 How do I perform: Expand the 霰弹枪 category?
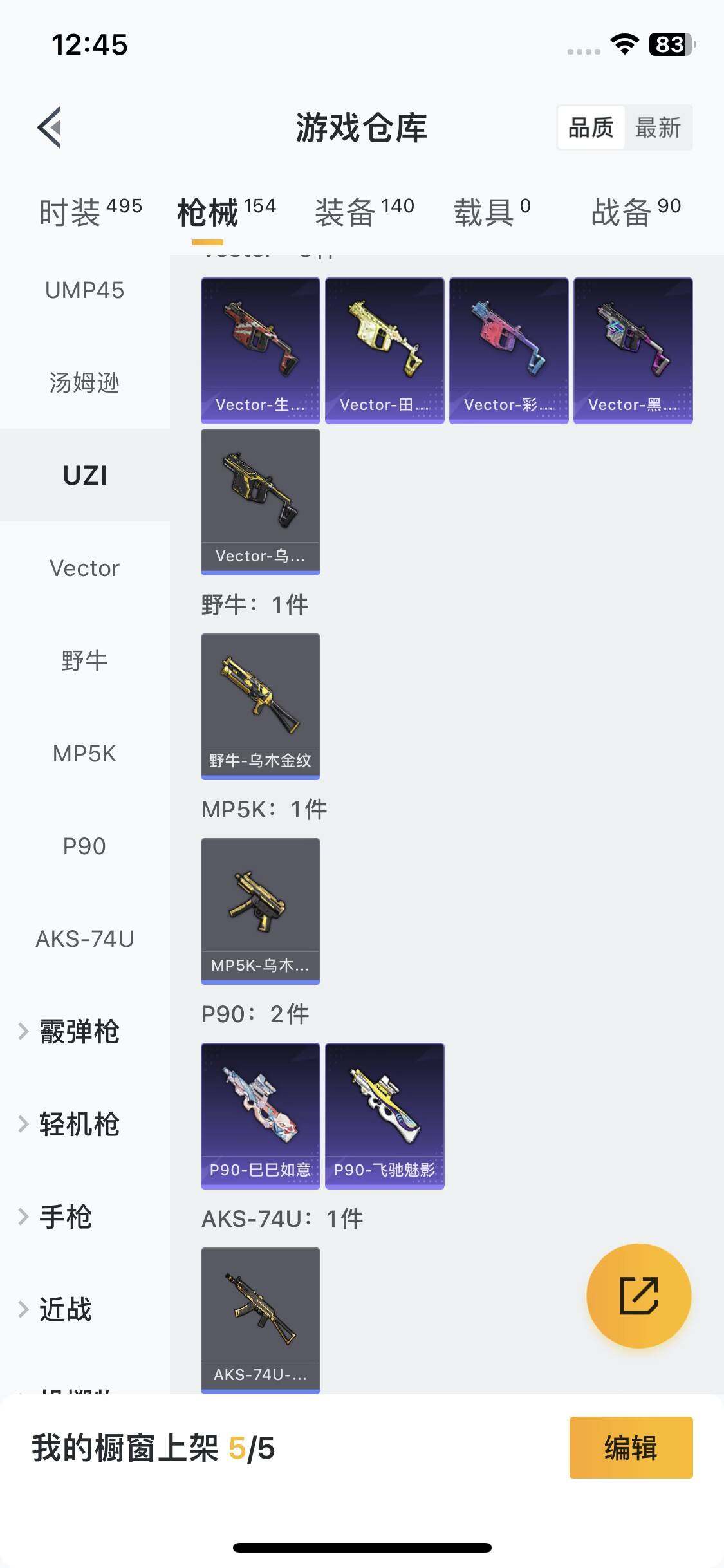[x=79, y=1031]
